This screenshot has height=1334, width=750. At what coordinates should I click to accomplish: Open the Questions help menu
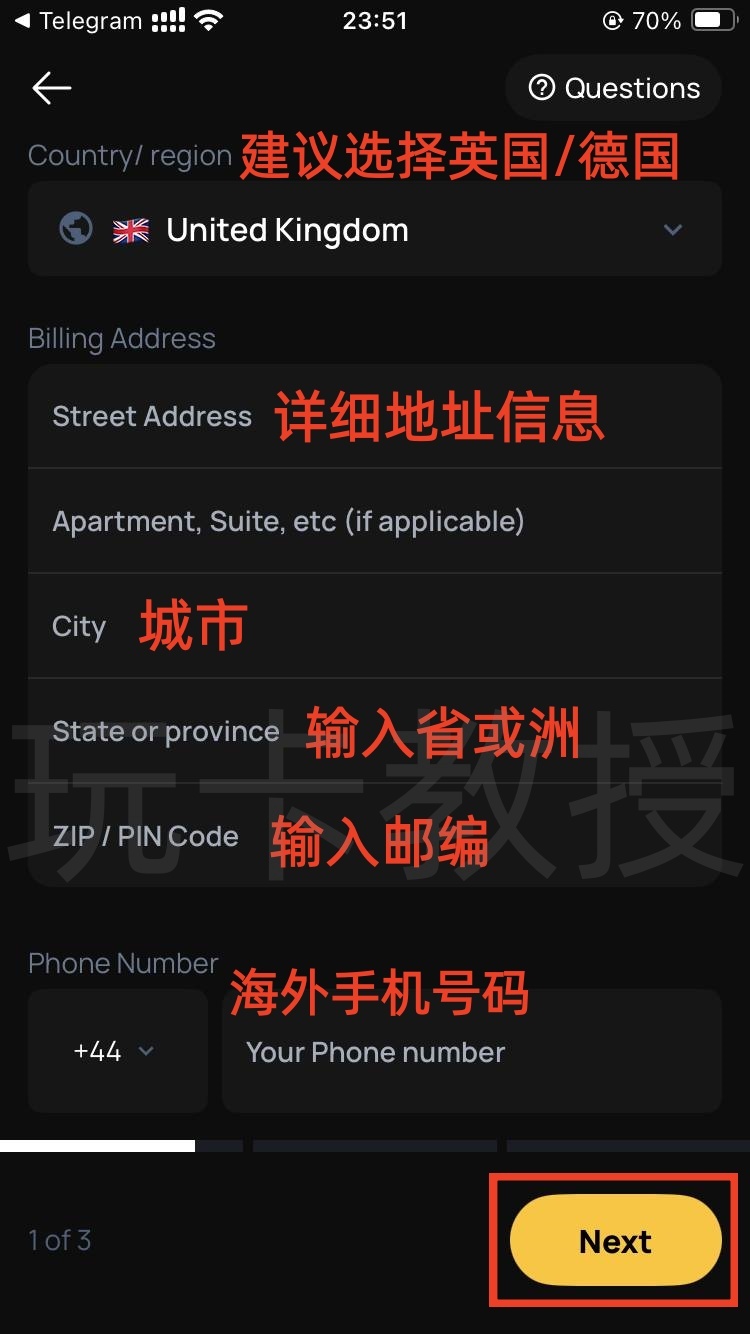612,88
